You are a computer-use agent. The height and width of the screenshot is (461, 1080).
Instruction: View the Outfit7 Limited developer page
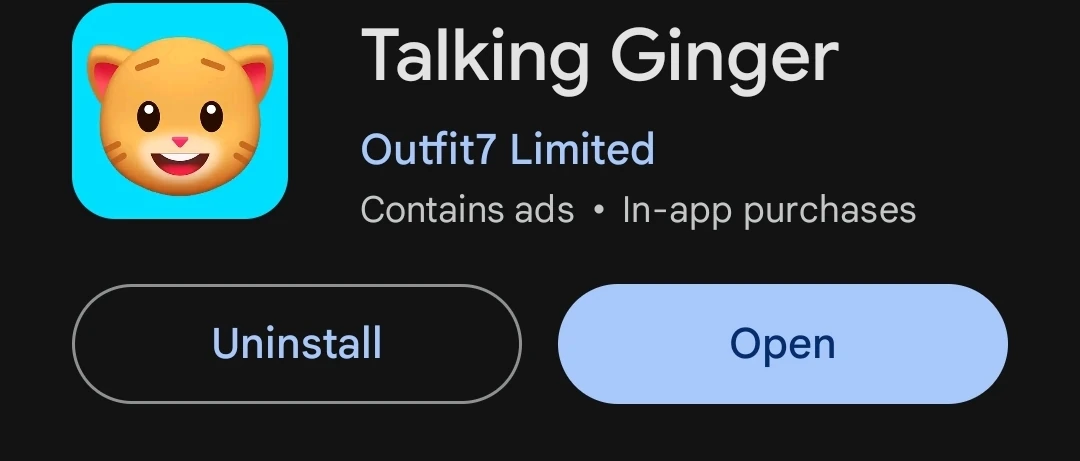[507, 149]
